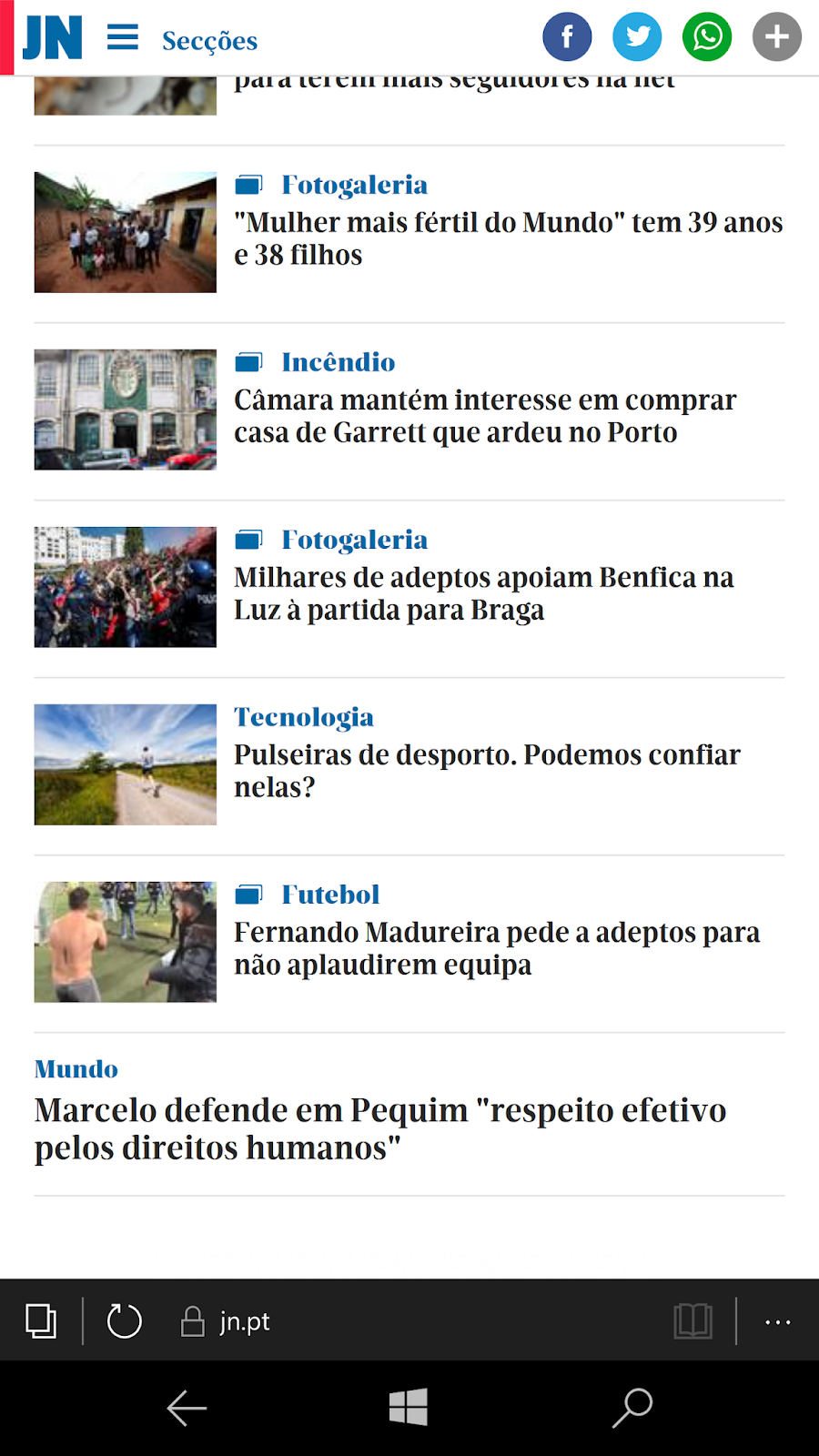Read "Pulseiras de desporto" article

point(487,771)
